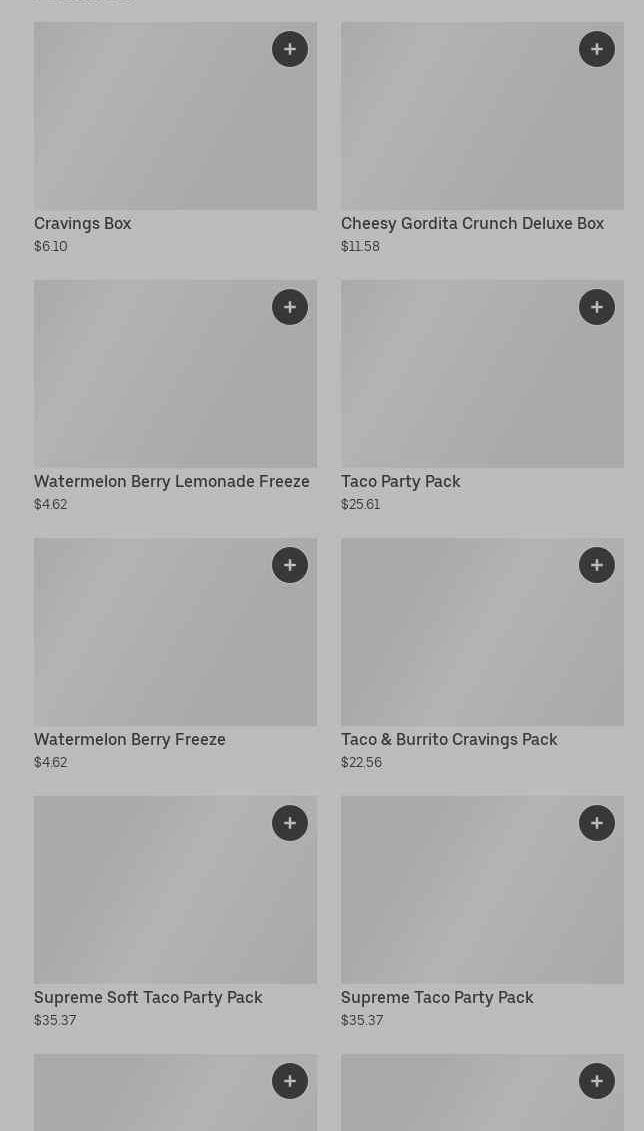
Task: Add Taco Party Pack via plus button
Action: [597, 307]
